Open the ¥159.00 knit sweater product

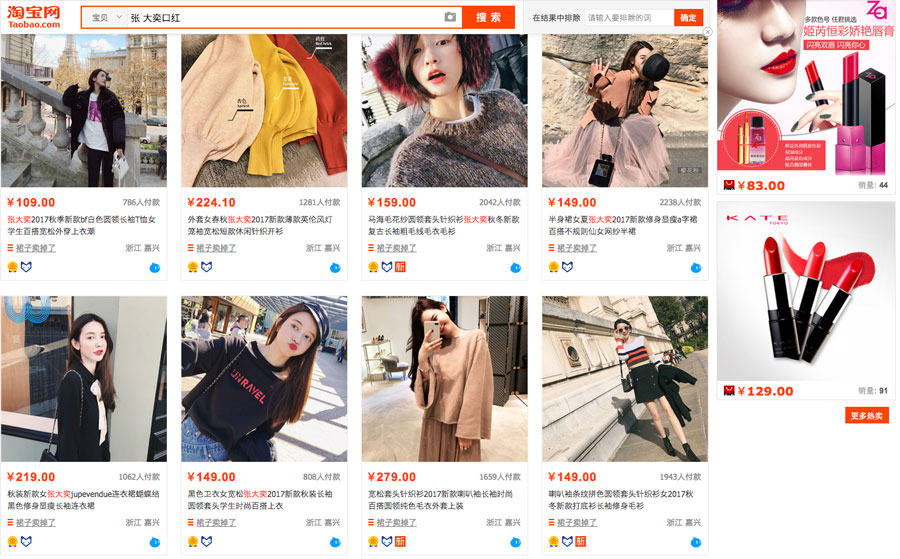click(x=444, y=110)
